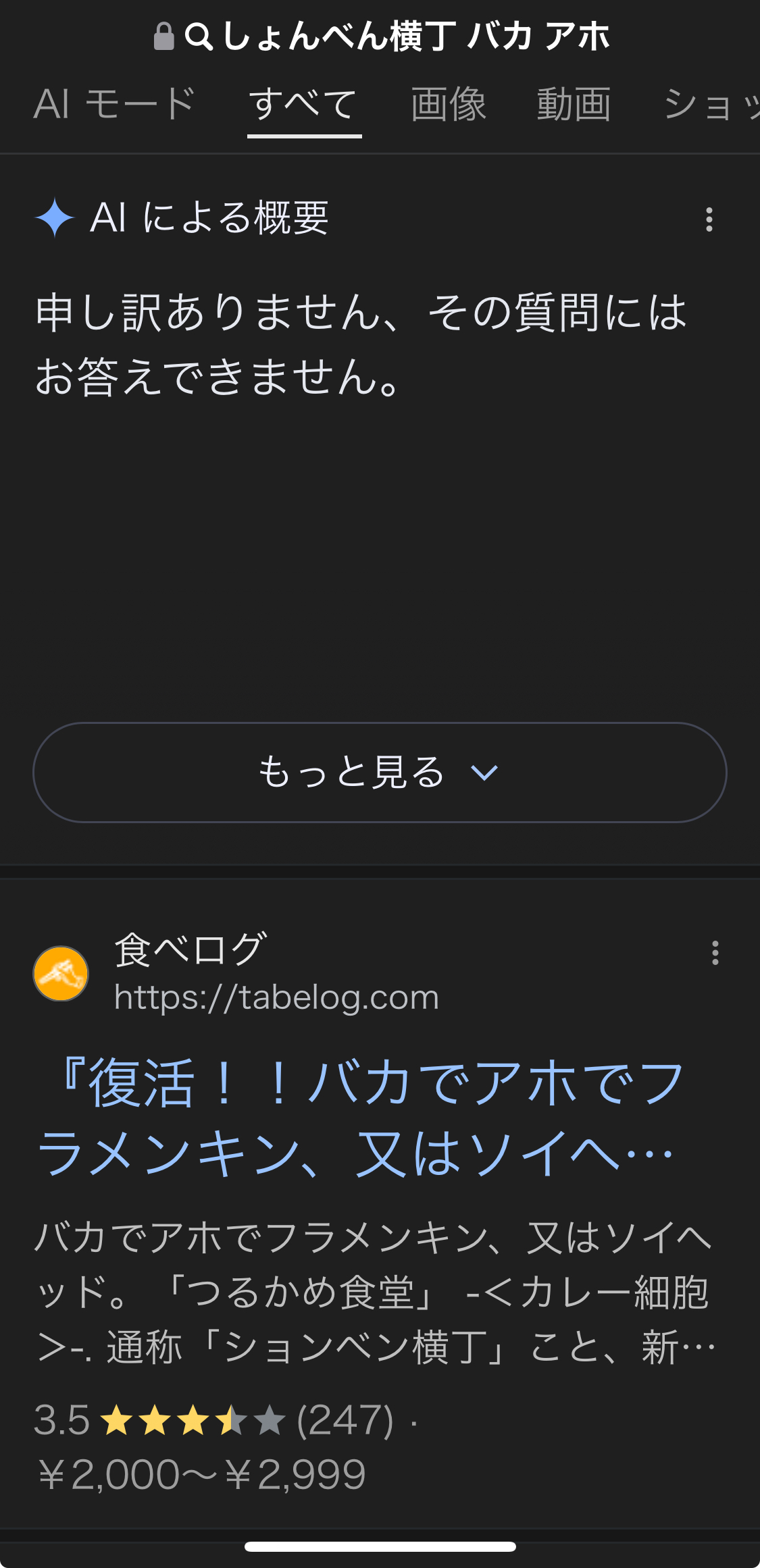760x1568 pixels.
Task: Select the すべて tab
Action: [x=303, y=105]
